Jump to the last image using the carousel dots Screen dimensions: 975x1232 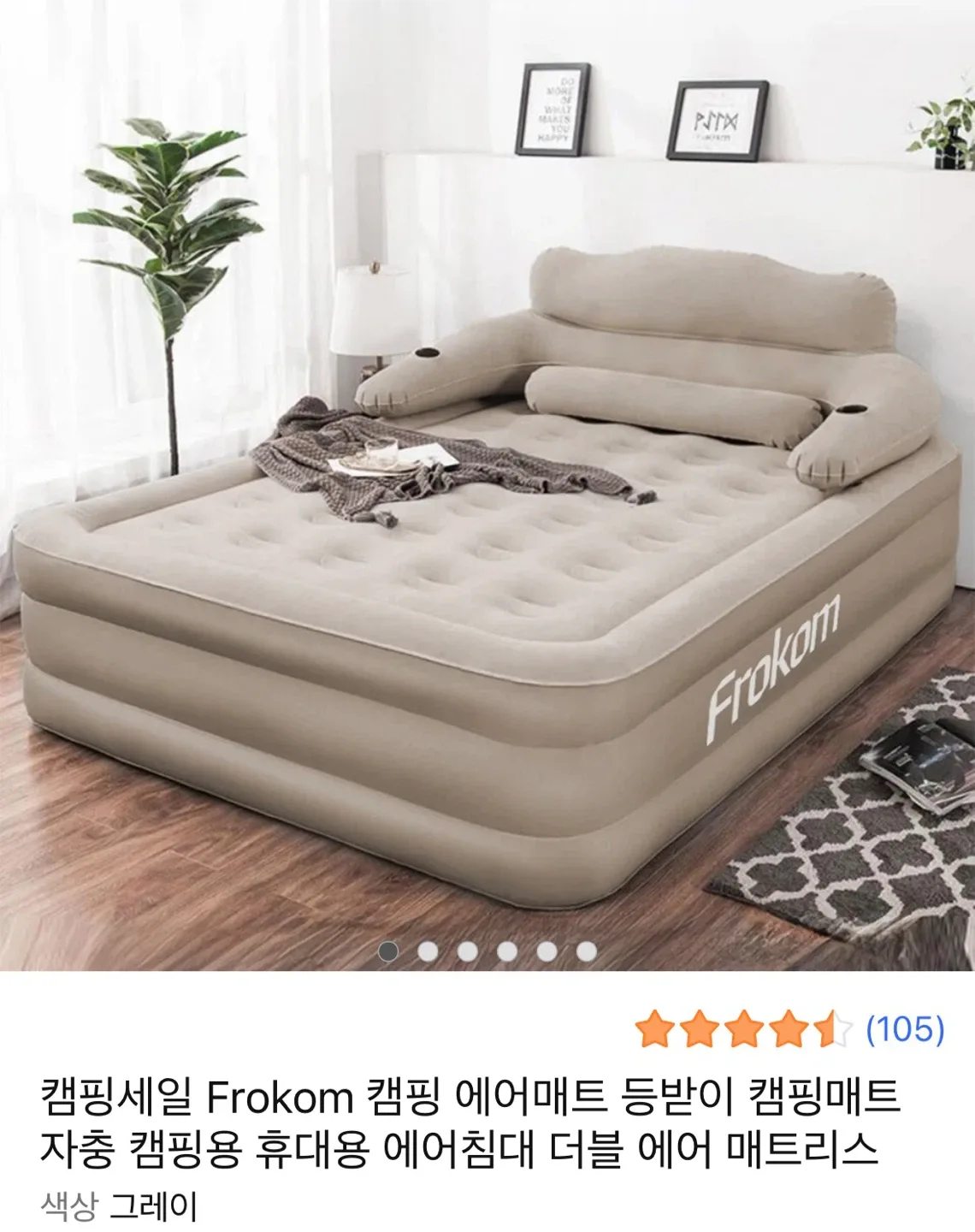click(x=587, y=951)
